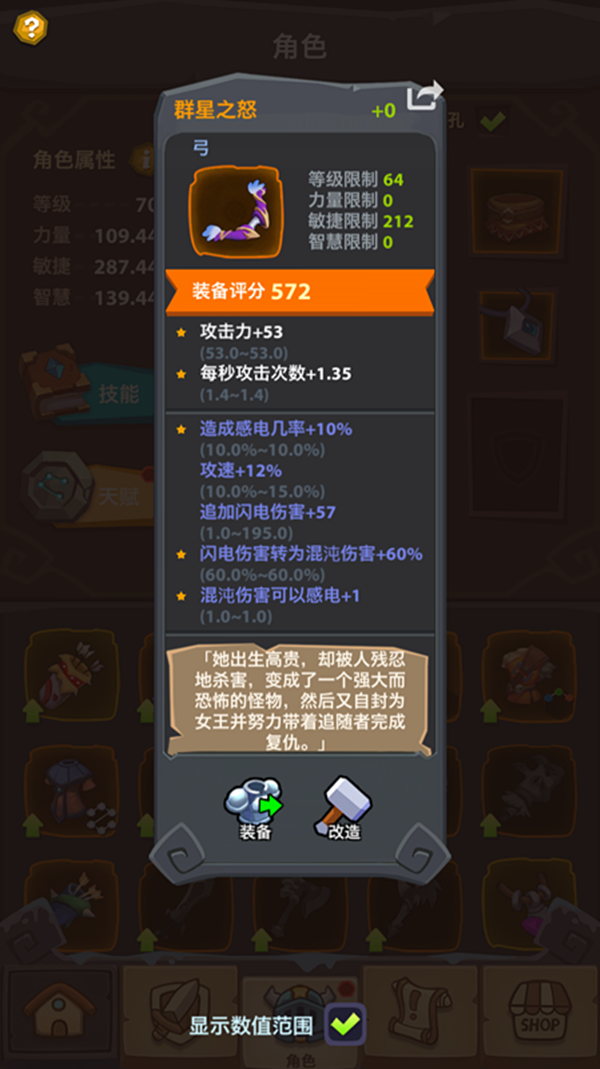Image resolution: width=600 pixels, height=1069 pixels.
Task: Open 改造 to modify the weapon
Action: click(343, 806)
